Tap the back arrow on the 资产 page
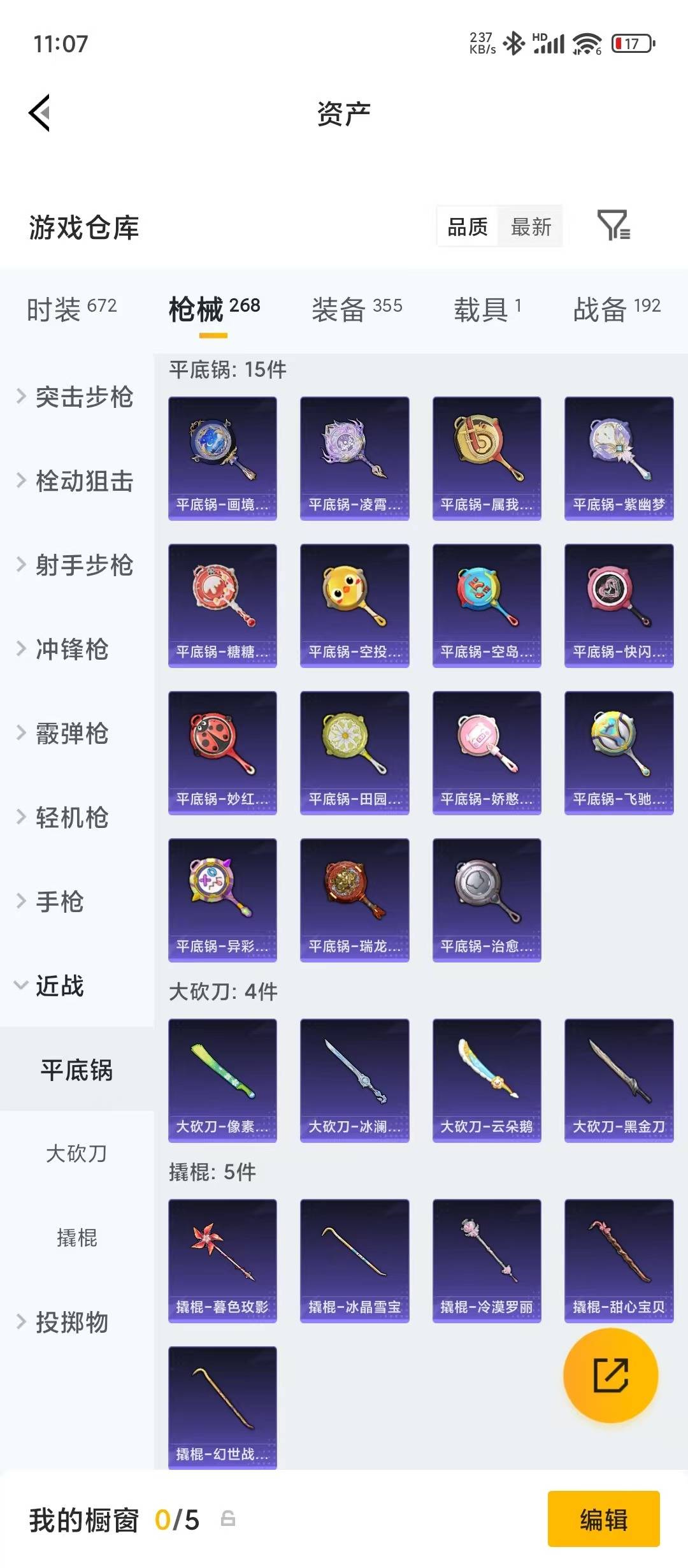Screen dimensions: 688x1568 coord(39,112)
